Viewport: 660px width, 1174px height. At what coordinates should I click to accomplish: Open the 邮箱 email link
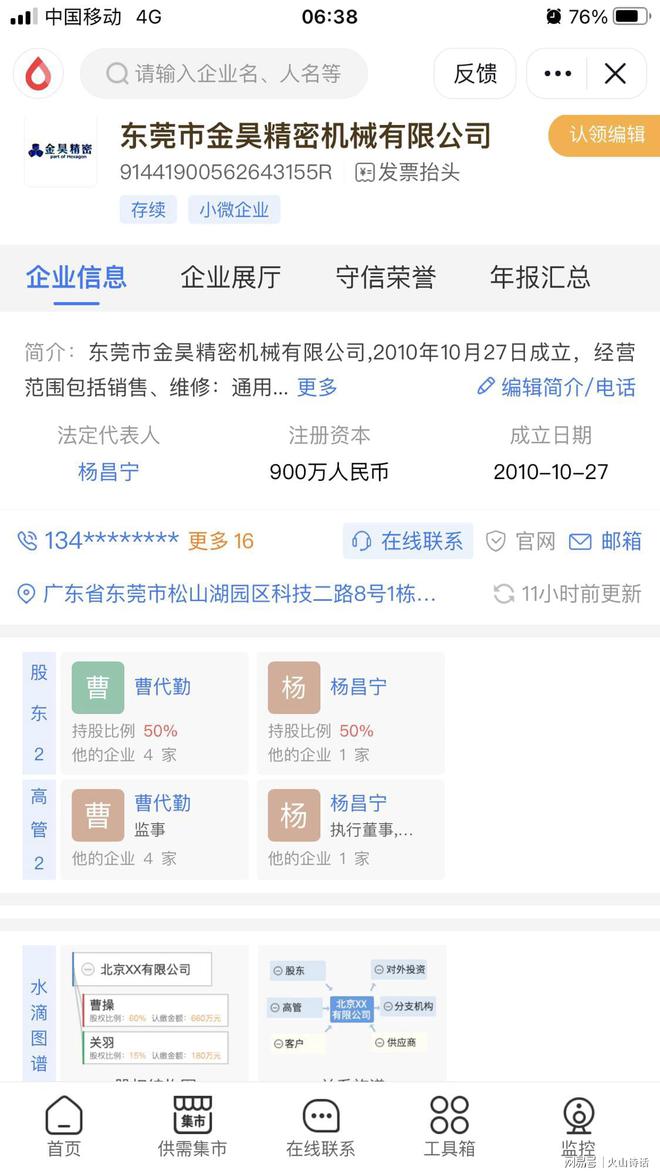pyautogui.click(x=606, y=541)
